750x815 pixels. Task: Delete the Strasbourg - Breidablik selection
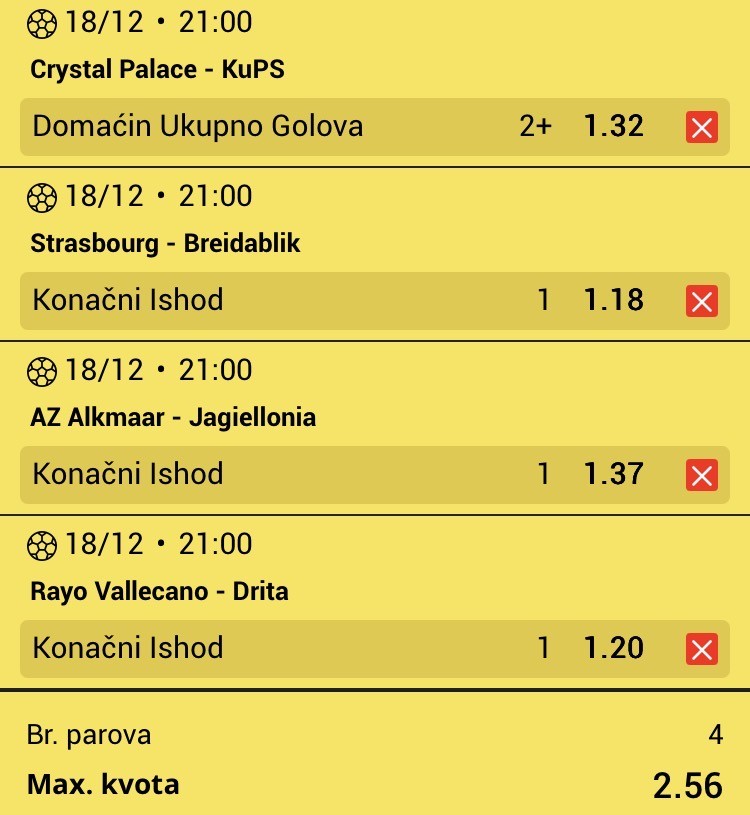pyautogui.click(x=702, y=301)
